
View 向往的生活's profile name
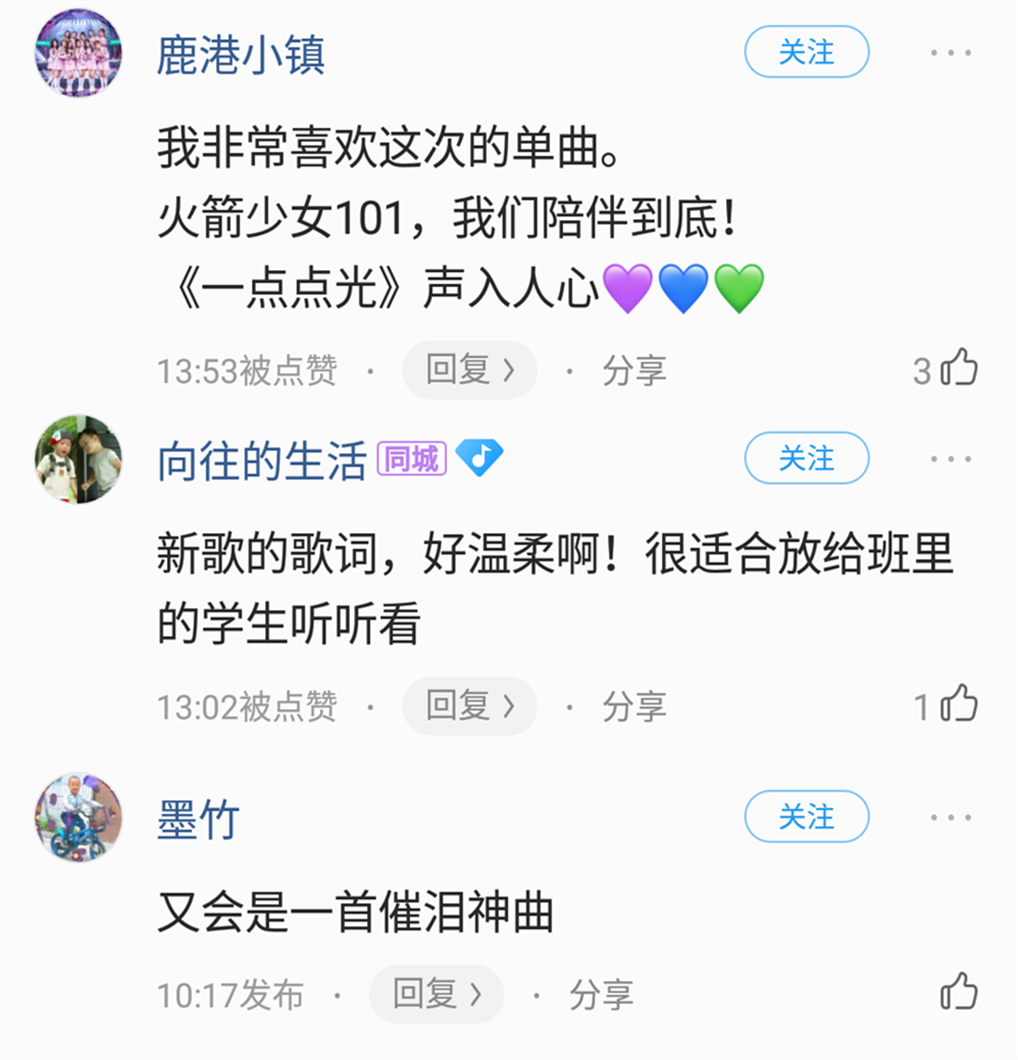click(262, 461)
